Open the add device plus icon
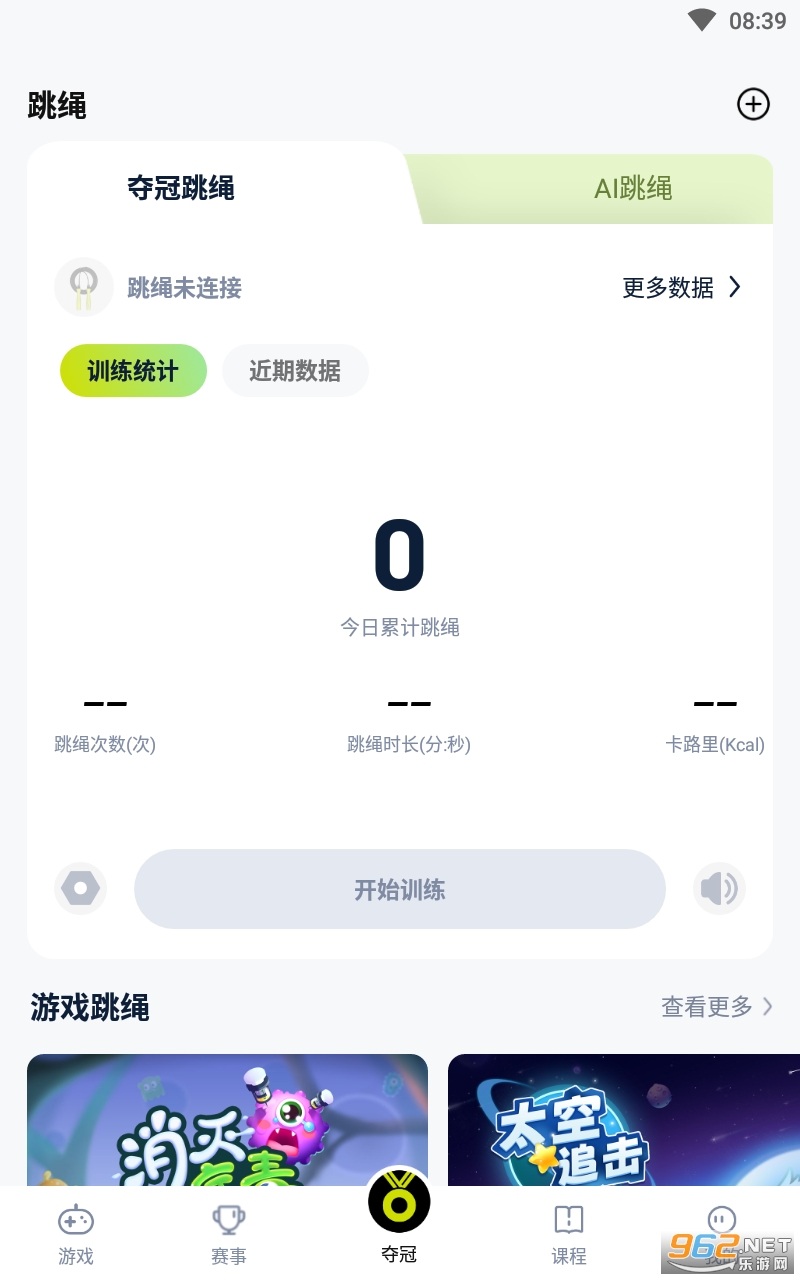Image resolution: width=800 pixels, height=1280 pixels. (x=753, y=104)
